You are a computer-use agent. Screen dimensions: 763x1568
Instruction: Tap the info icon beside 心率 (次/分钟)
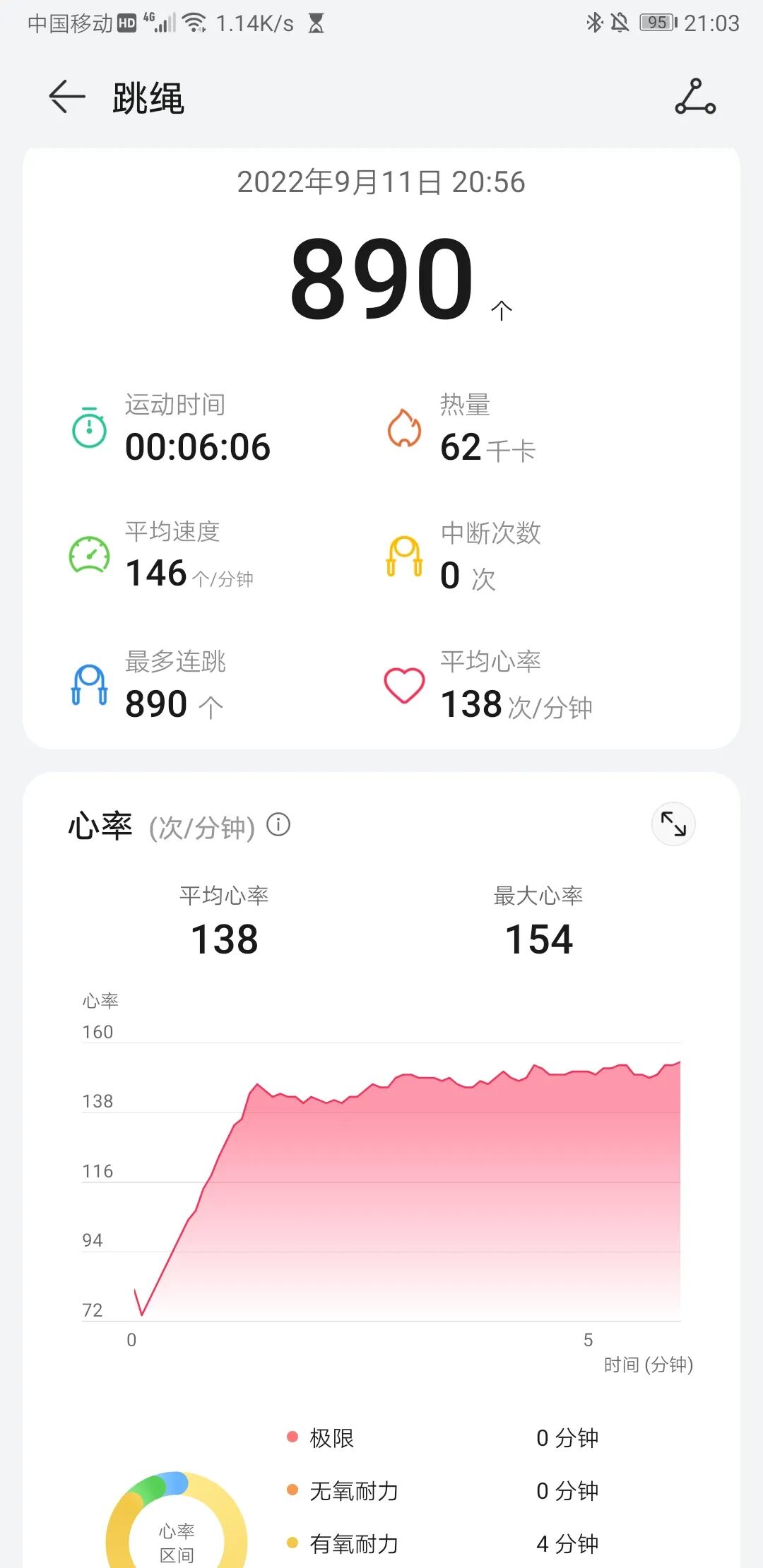click(278, 824)
